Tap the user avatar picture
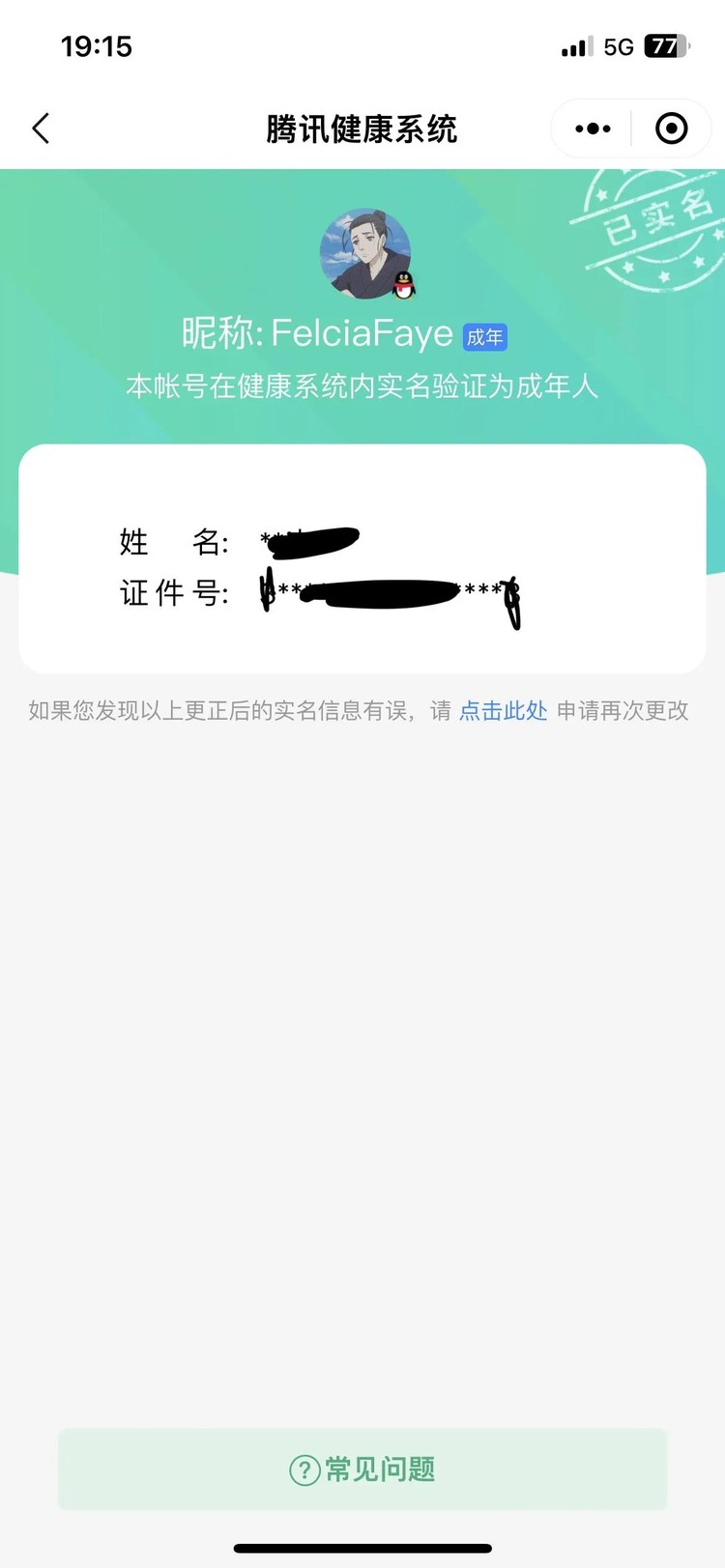 (362, 253)
